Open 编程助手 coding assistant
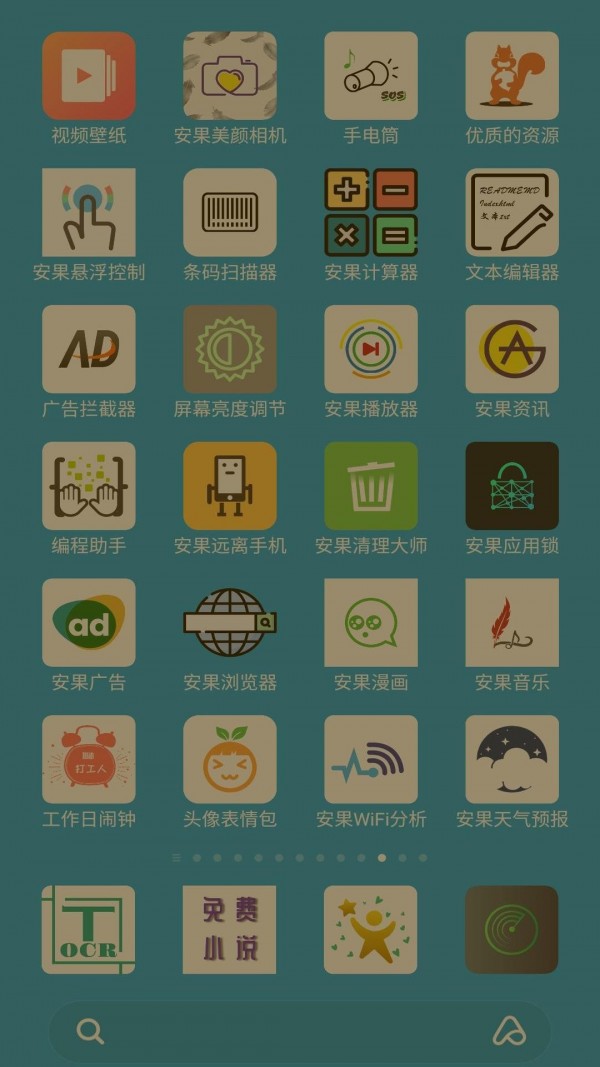600x1067 pixels. tap(88, 487)
